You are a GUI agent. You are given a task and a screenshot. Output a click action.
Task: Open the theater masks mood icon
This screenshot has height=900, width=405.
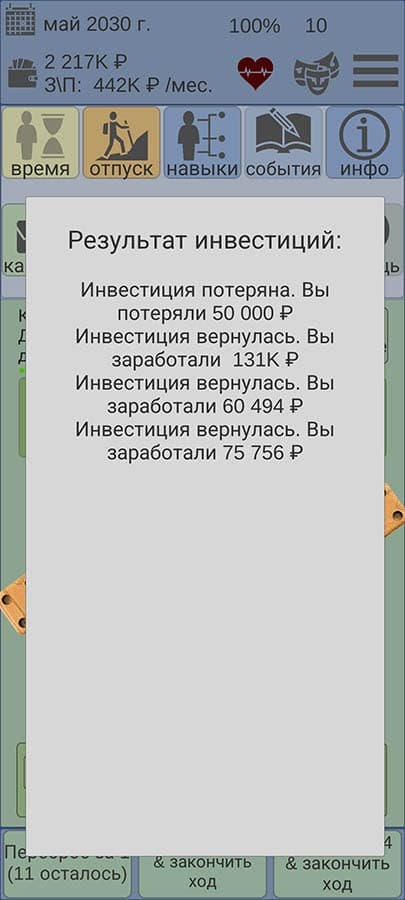click(x=316, y=72)
